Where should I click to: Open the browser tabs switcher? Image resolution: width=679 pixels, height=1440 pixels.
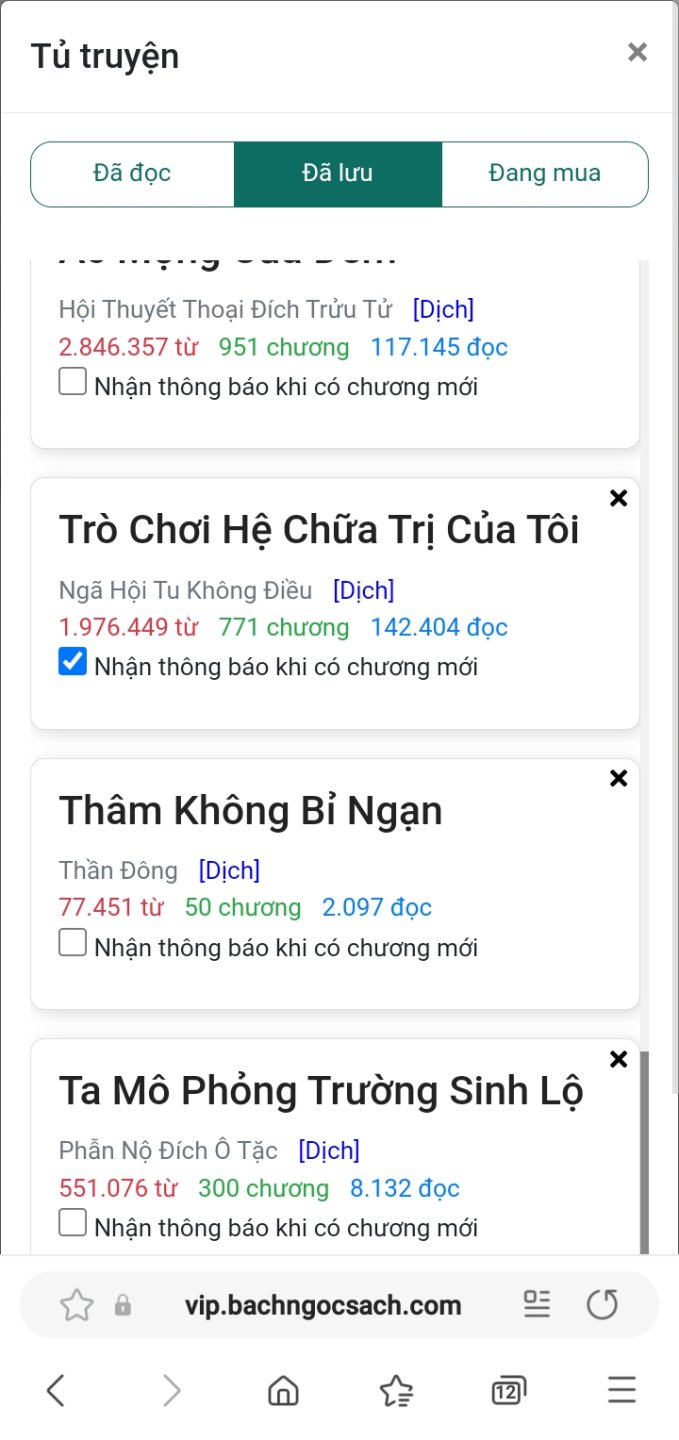(509, 1390)
